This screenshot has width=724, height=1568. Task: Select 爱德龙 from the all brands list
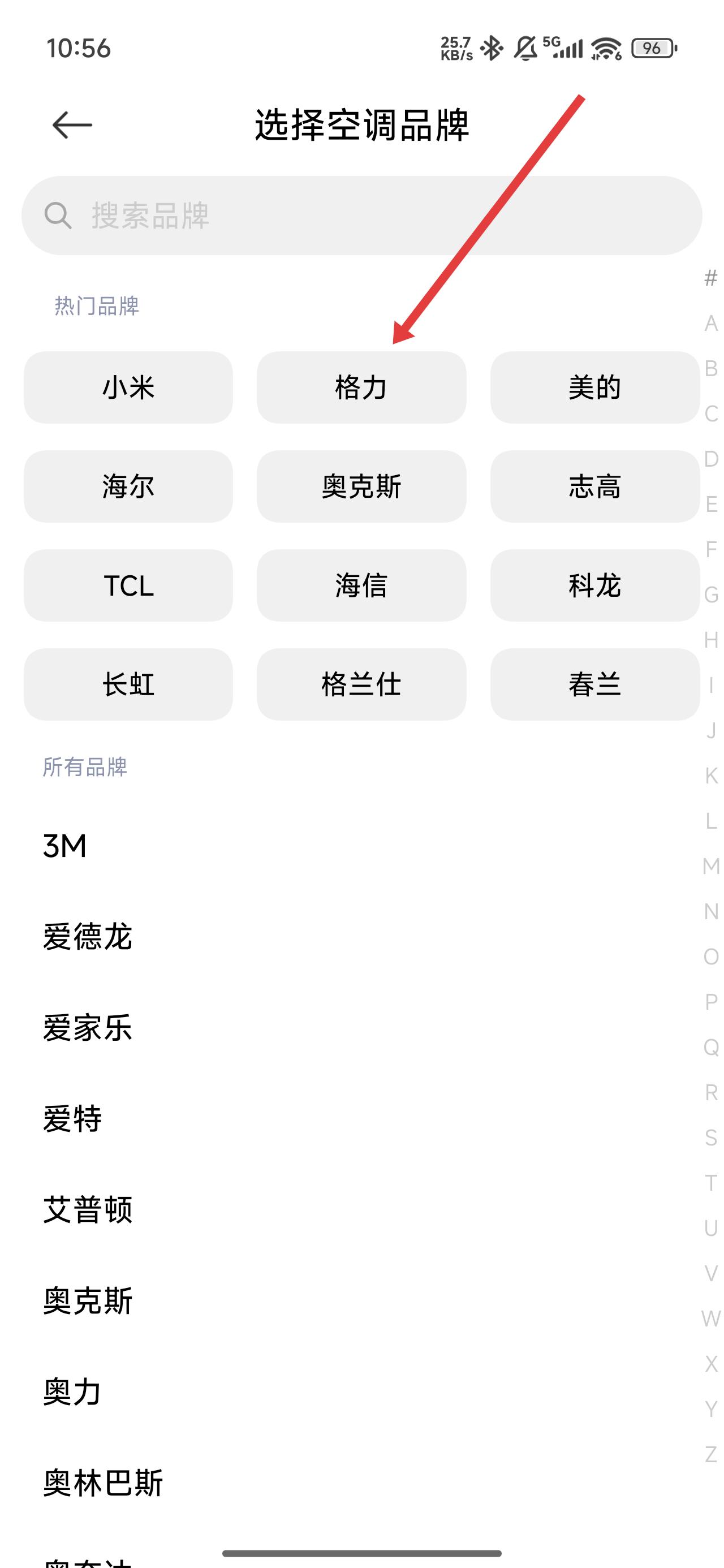[88, 937]
